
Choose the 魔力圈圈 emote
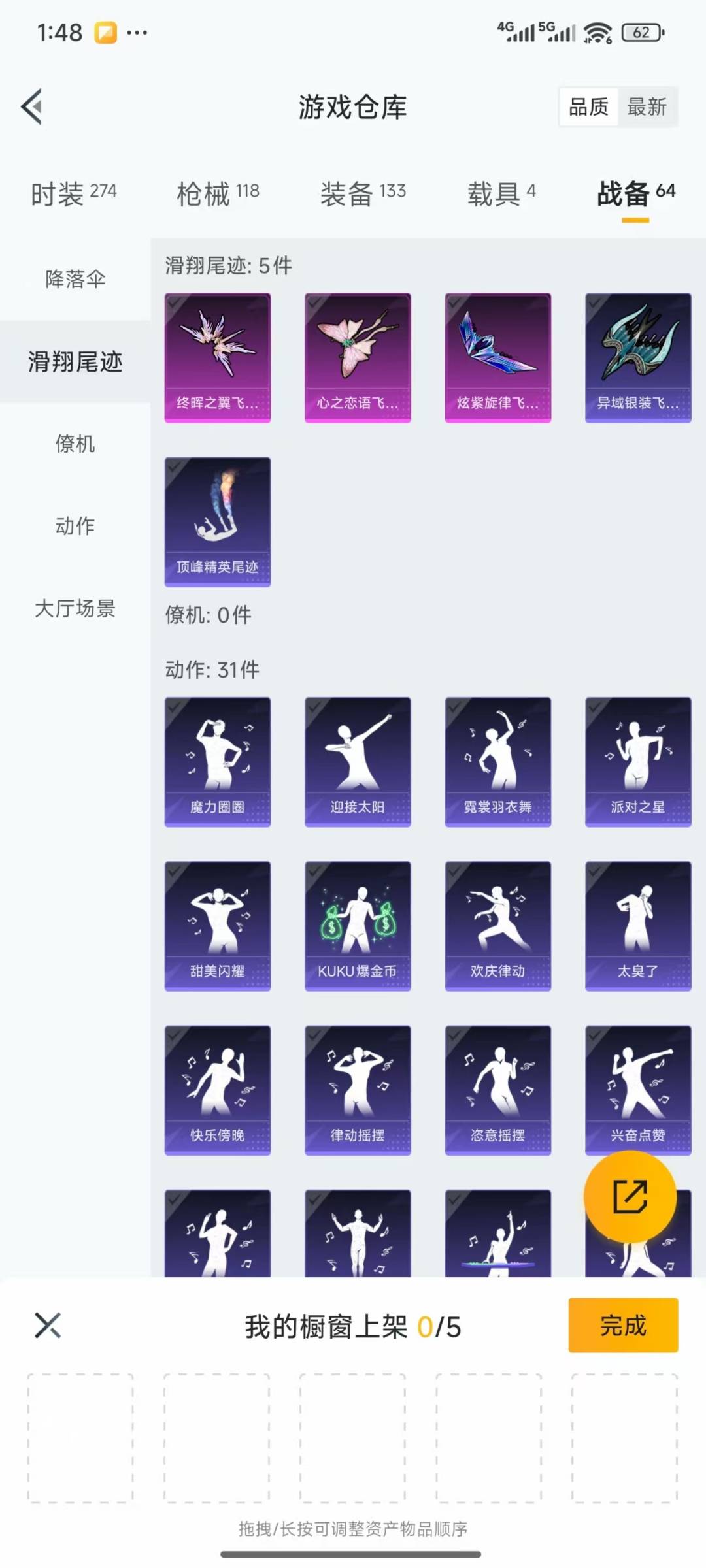tap(218, 762)
